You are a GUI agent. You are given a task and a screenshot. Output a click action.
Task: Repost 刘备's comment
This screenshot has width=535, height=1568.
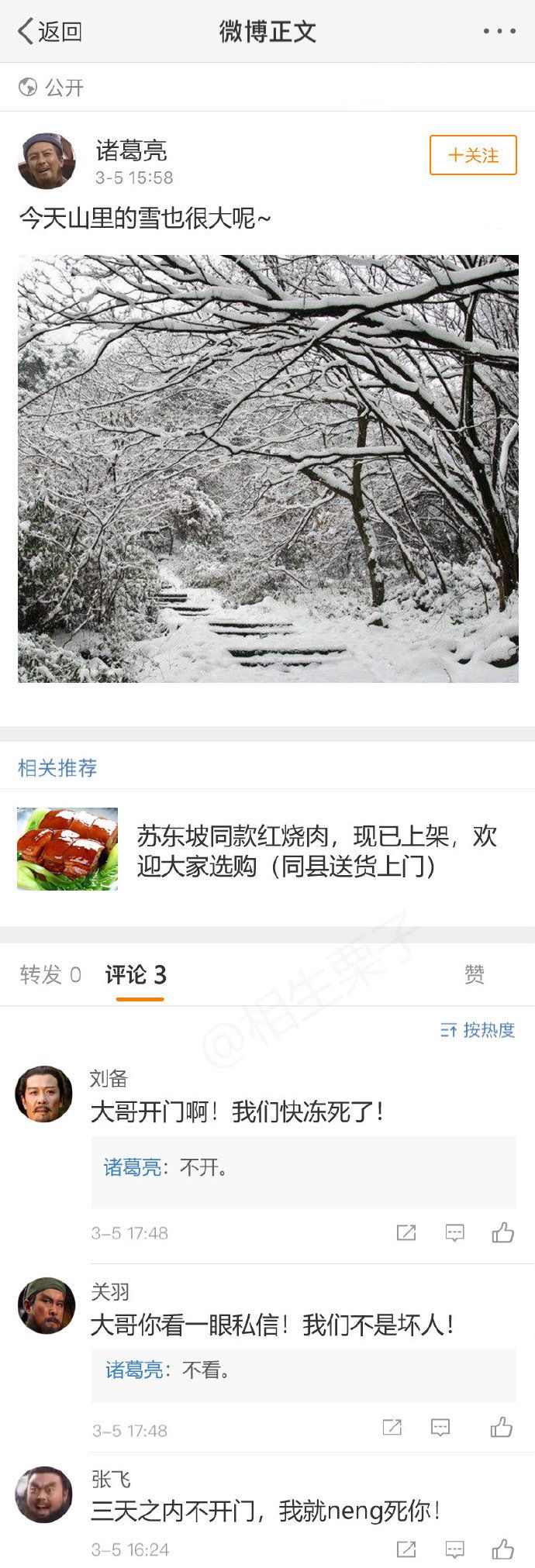(x=406, y=1232)
